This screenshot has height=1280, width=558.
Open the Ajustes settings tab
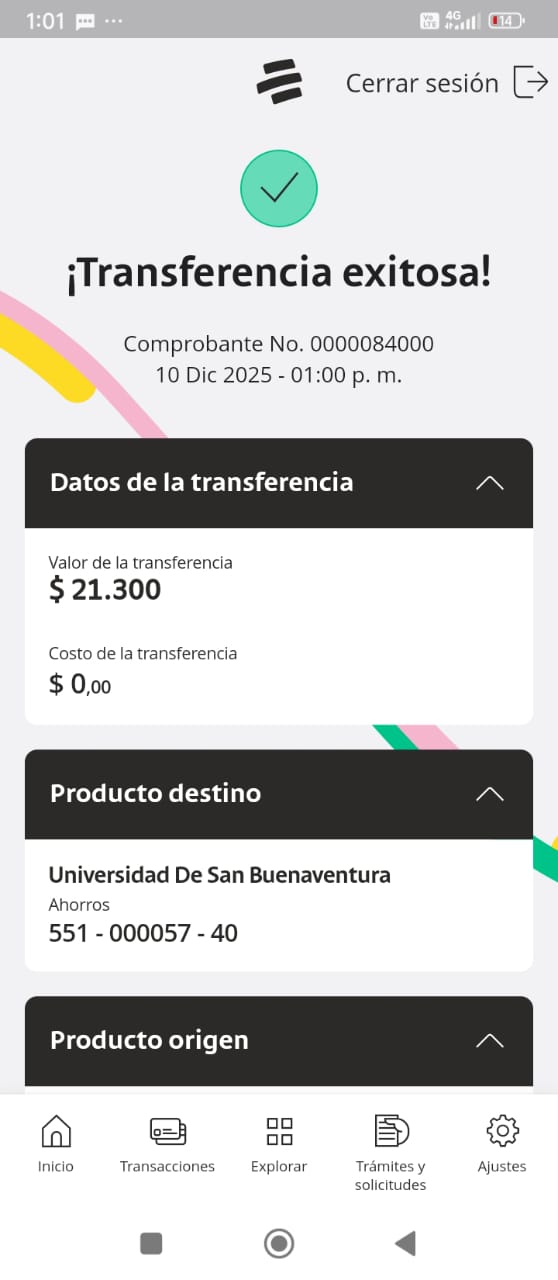[502, 1145]
